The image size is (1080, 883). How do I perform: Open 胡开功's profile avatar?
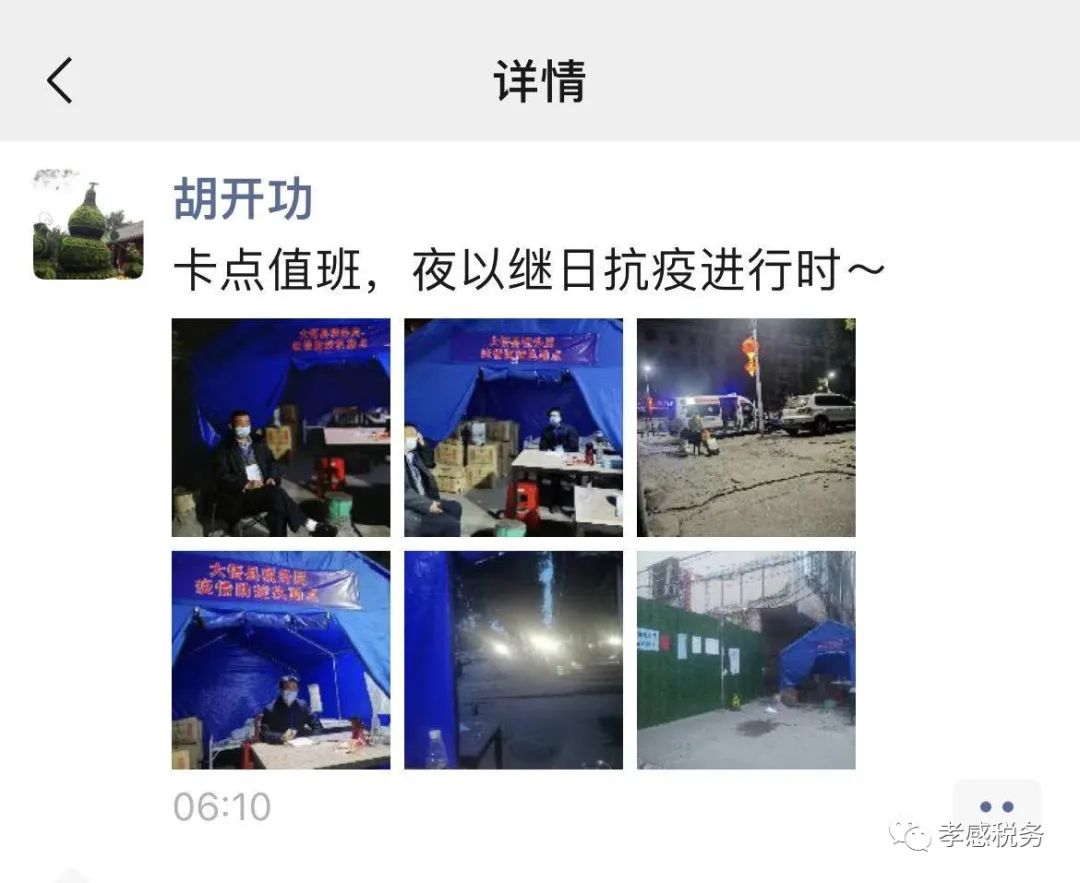88,224
